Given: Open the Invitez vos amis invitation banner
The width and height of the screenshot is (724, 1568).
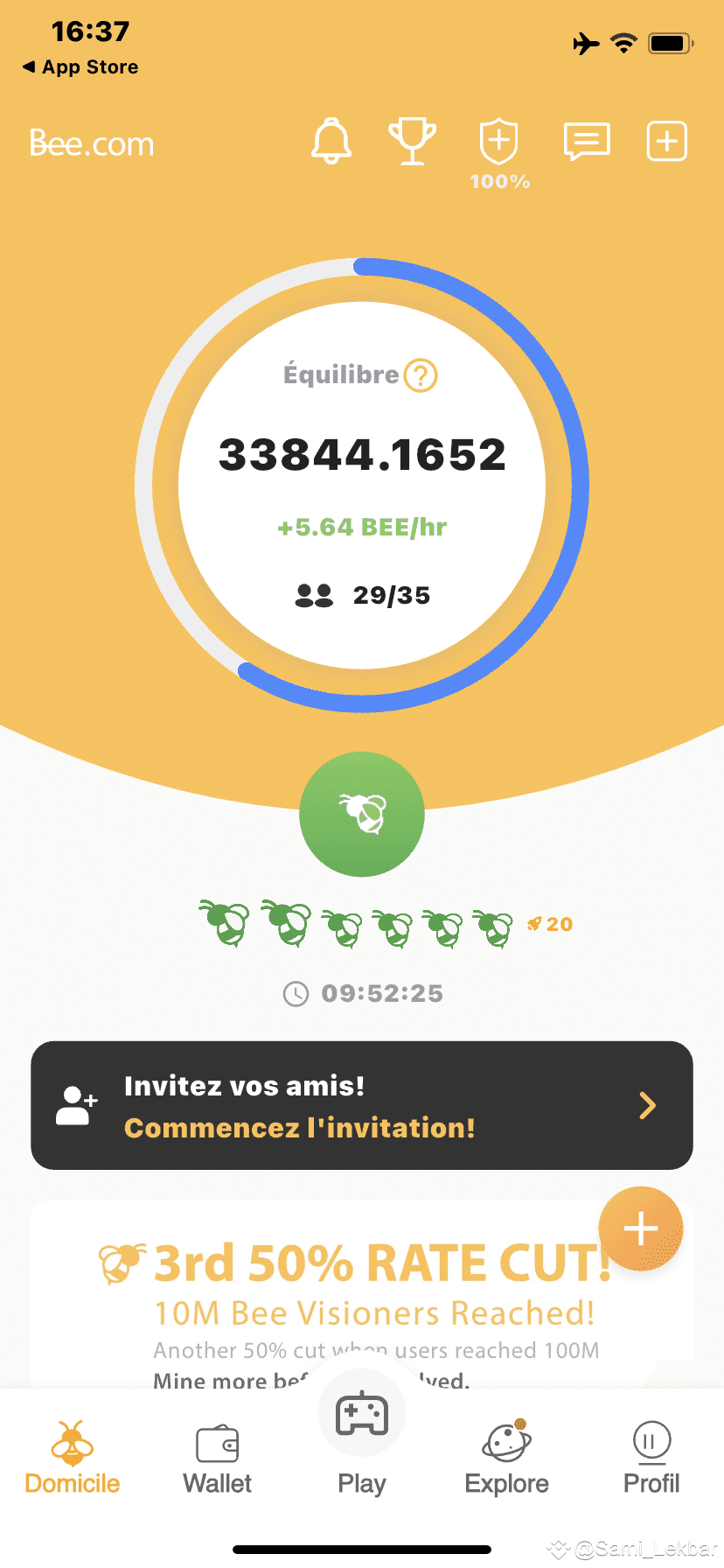Looking at the screenshot, I should (362, 1105).
